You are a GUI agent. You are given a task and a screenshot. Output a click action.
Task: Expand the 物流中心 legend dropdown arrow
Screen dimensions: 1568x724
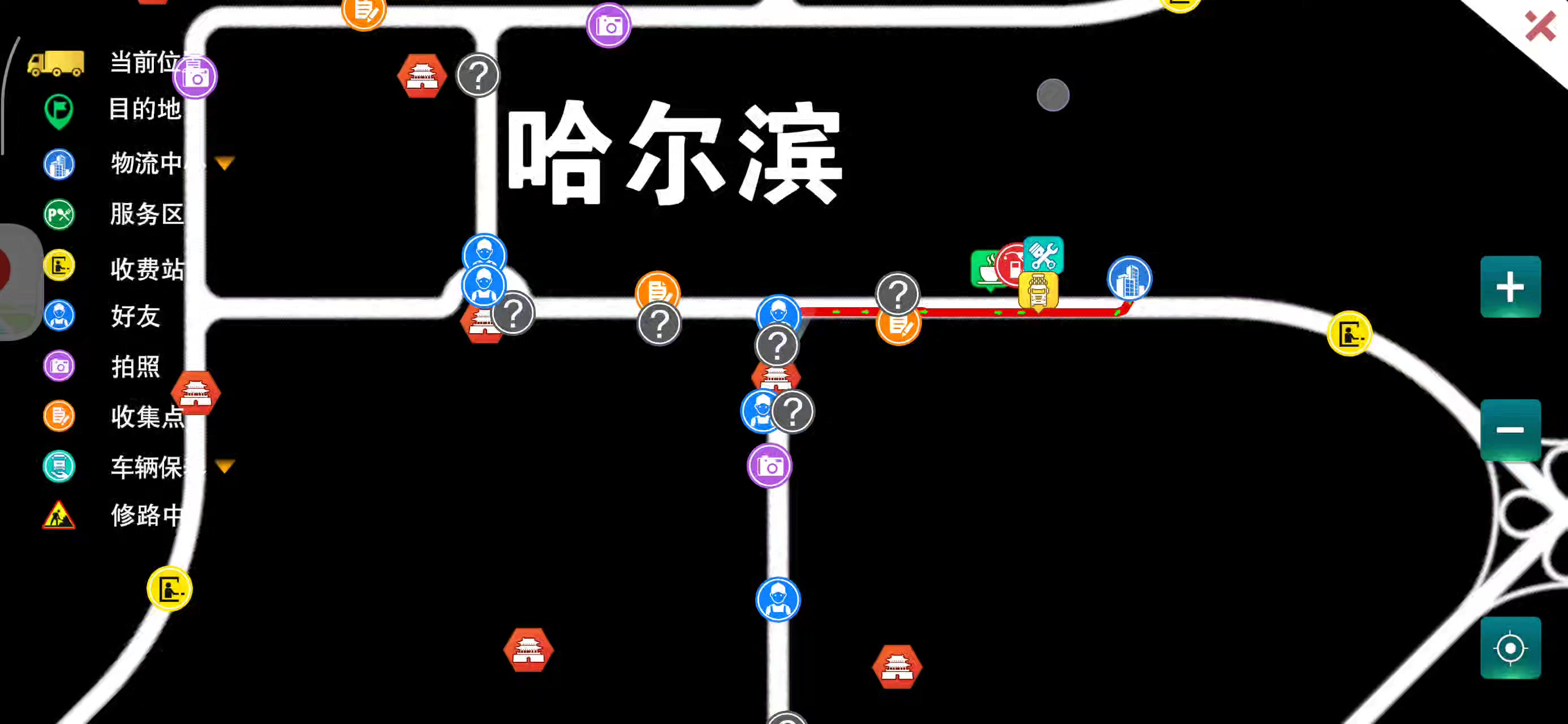[225, 163]
